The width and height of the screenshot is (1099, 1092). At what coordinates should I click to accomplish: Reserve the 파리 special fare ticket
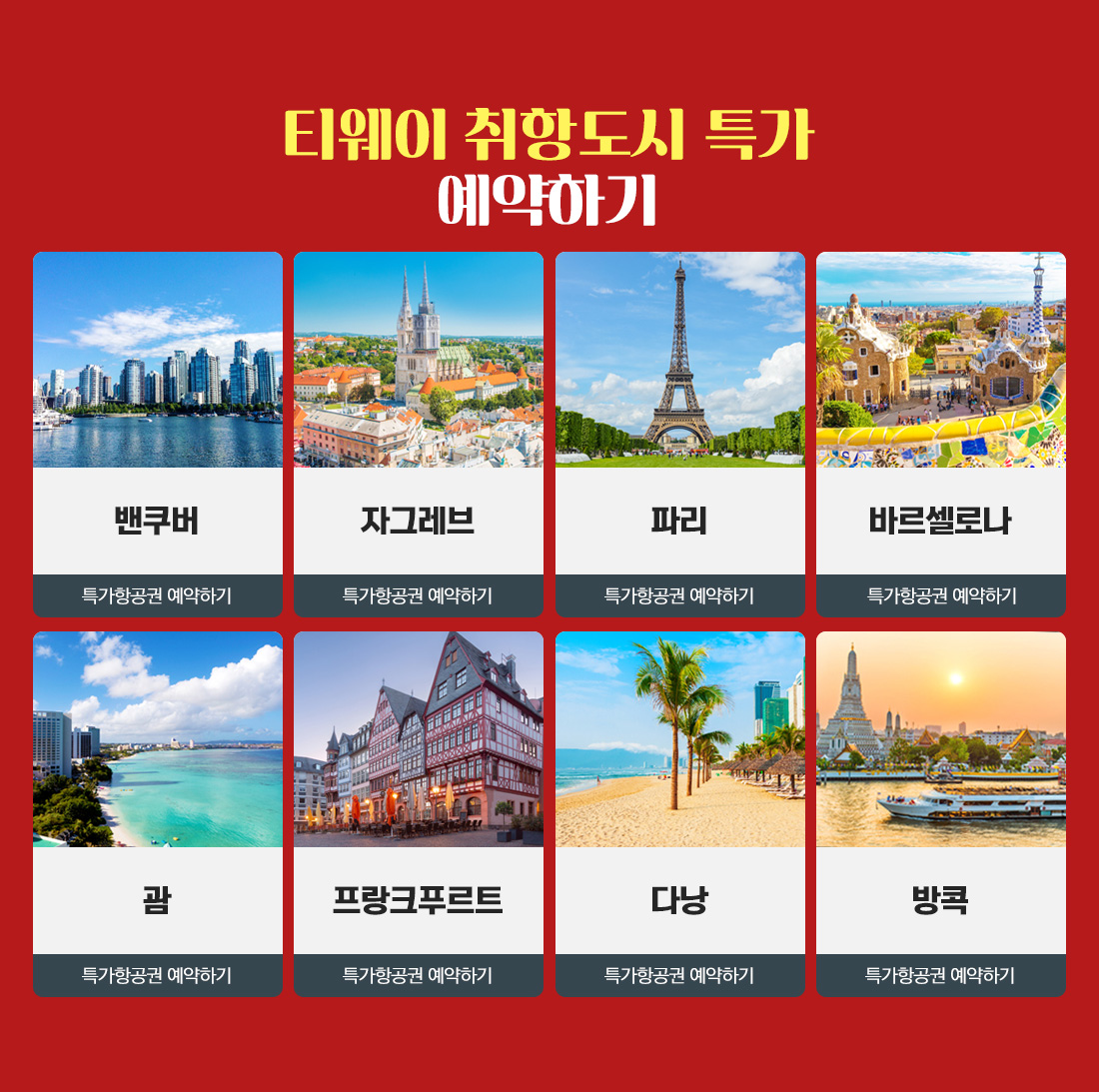679,595
